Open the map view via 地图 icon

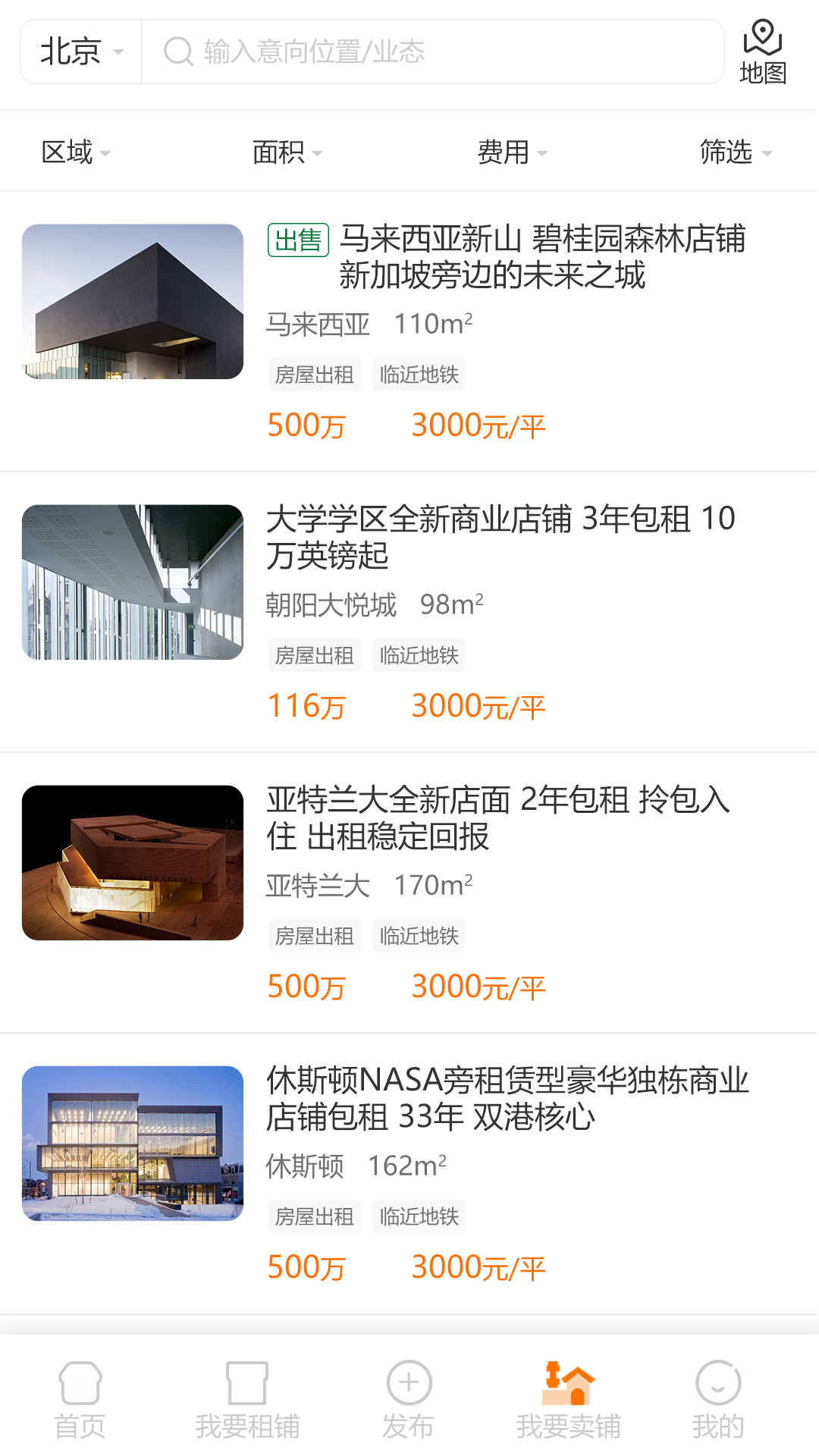point(762,50)
